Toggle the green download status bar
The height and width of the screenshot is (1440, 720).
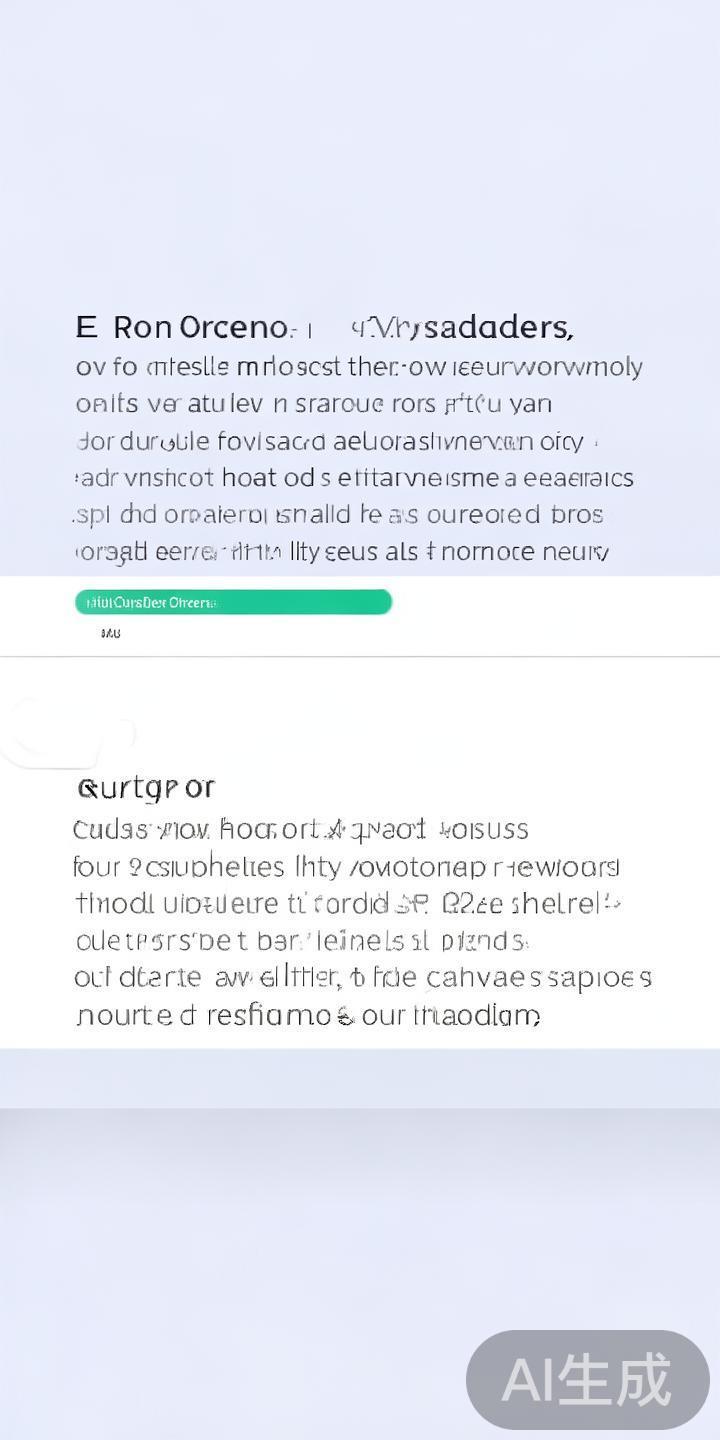(233, 601)
